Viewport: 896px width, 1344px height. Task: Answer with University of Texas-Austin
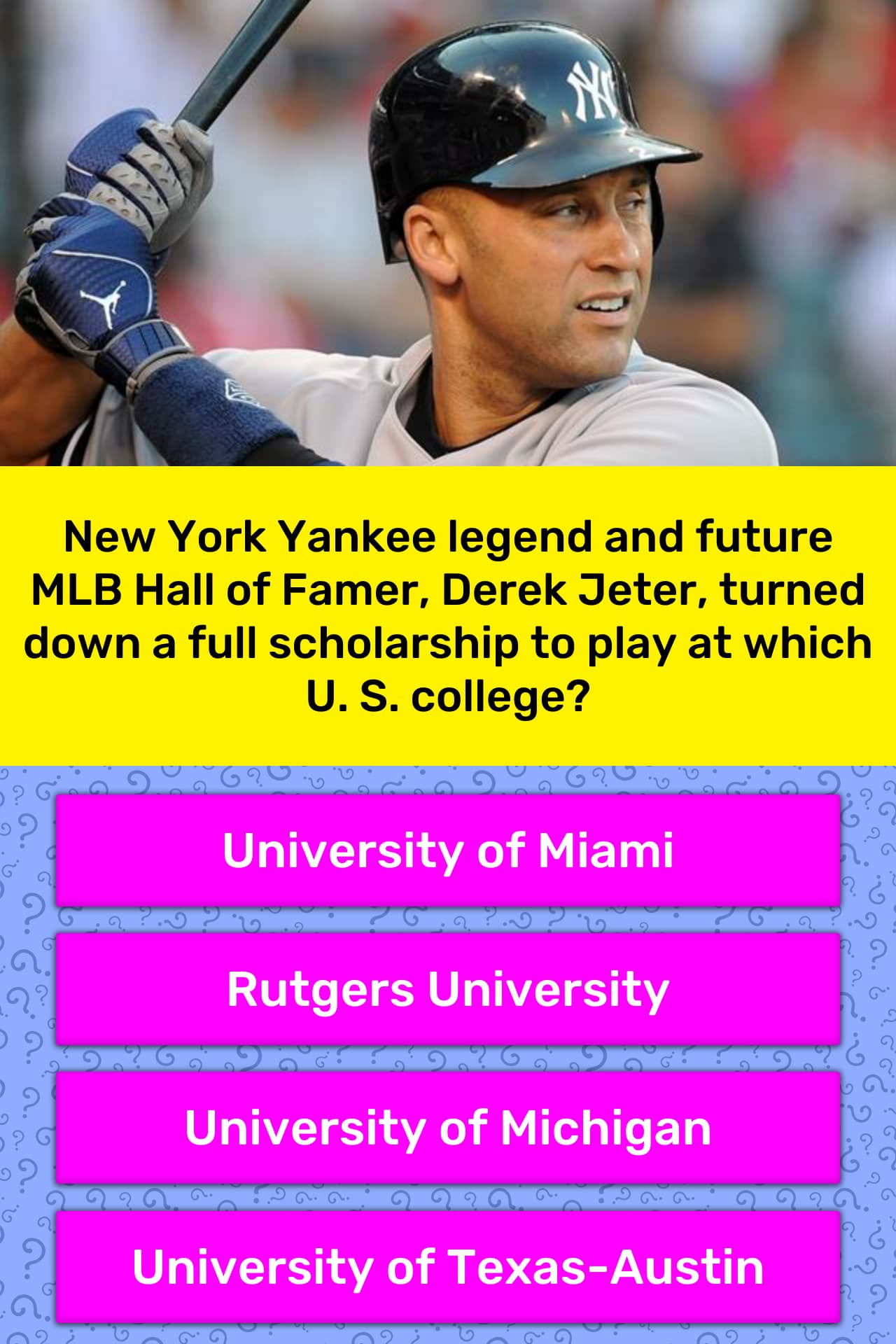[x=448, y=1266]
